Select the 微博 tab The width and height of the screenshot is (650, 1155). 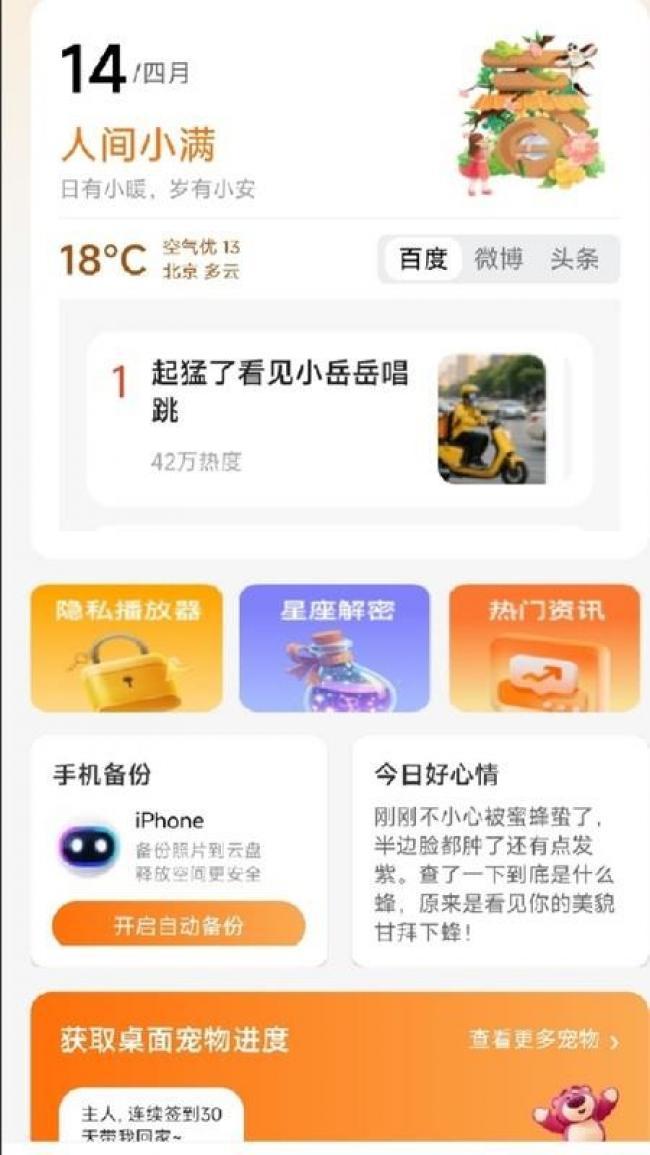(498, 260)
